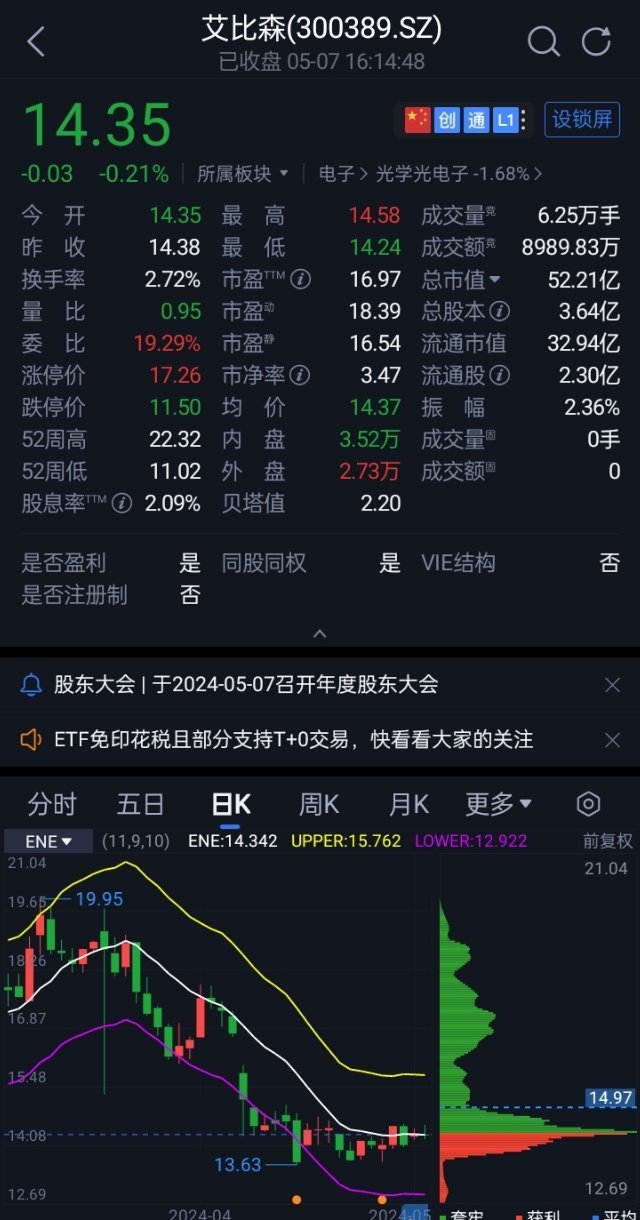Switch to the 分时 chart tab

coord(52,804)
